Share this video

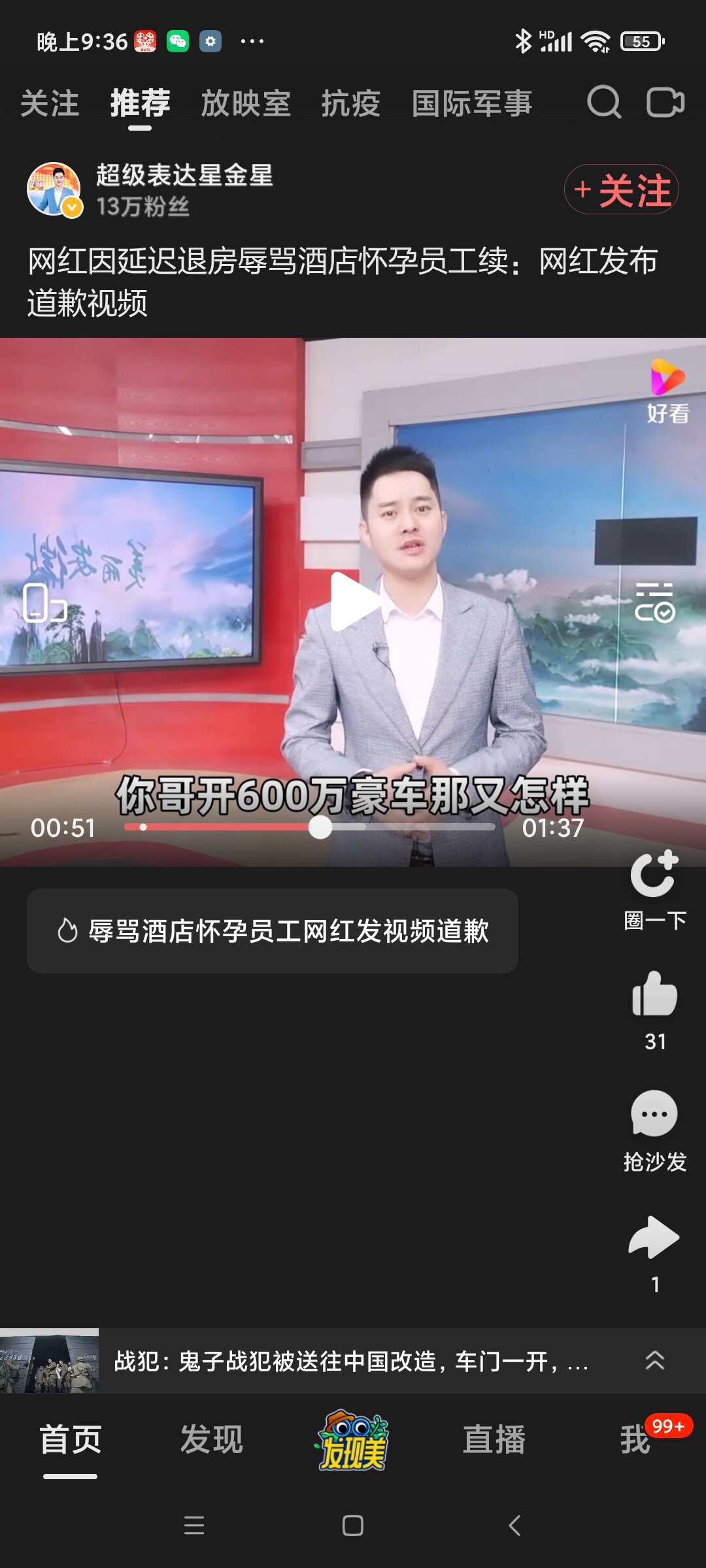tap(654, 1238)
